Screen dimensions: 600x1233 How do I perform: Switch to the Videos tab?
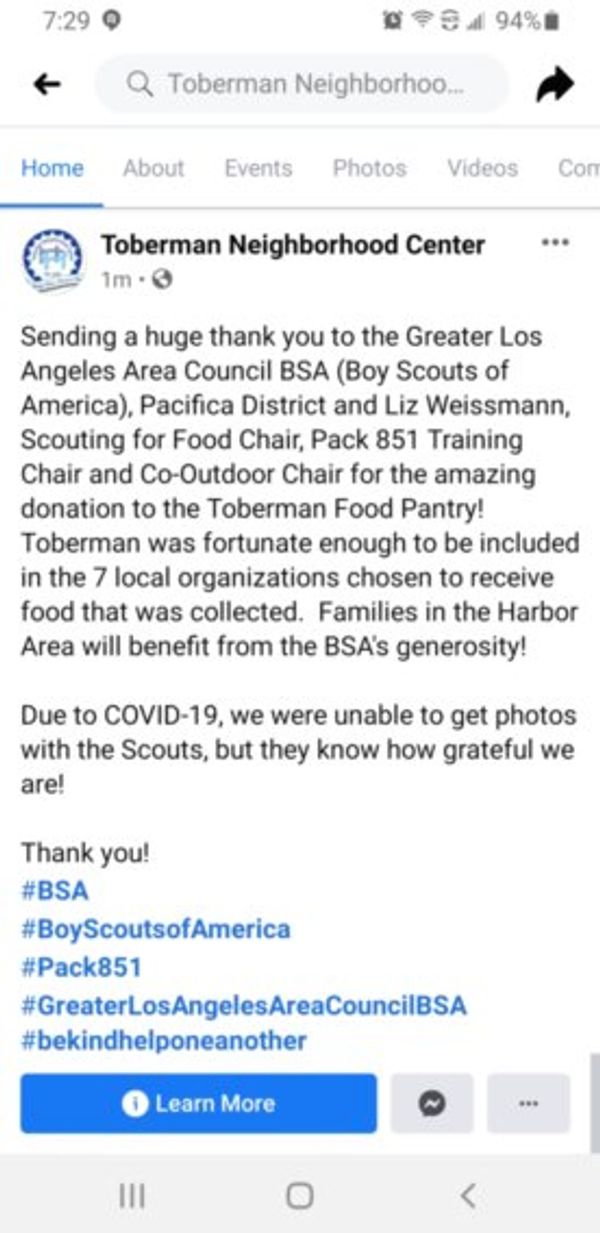482,168
